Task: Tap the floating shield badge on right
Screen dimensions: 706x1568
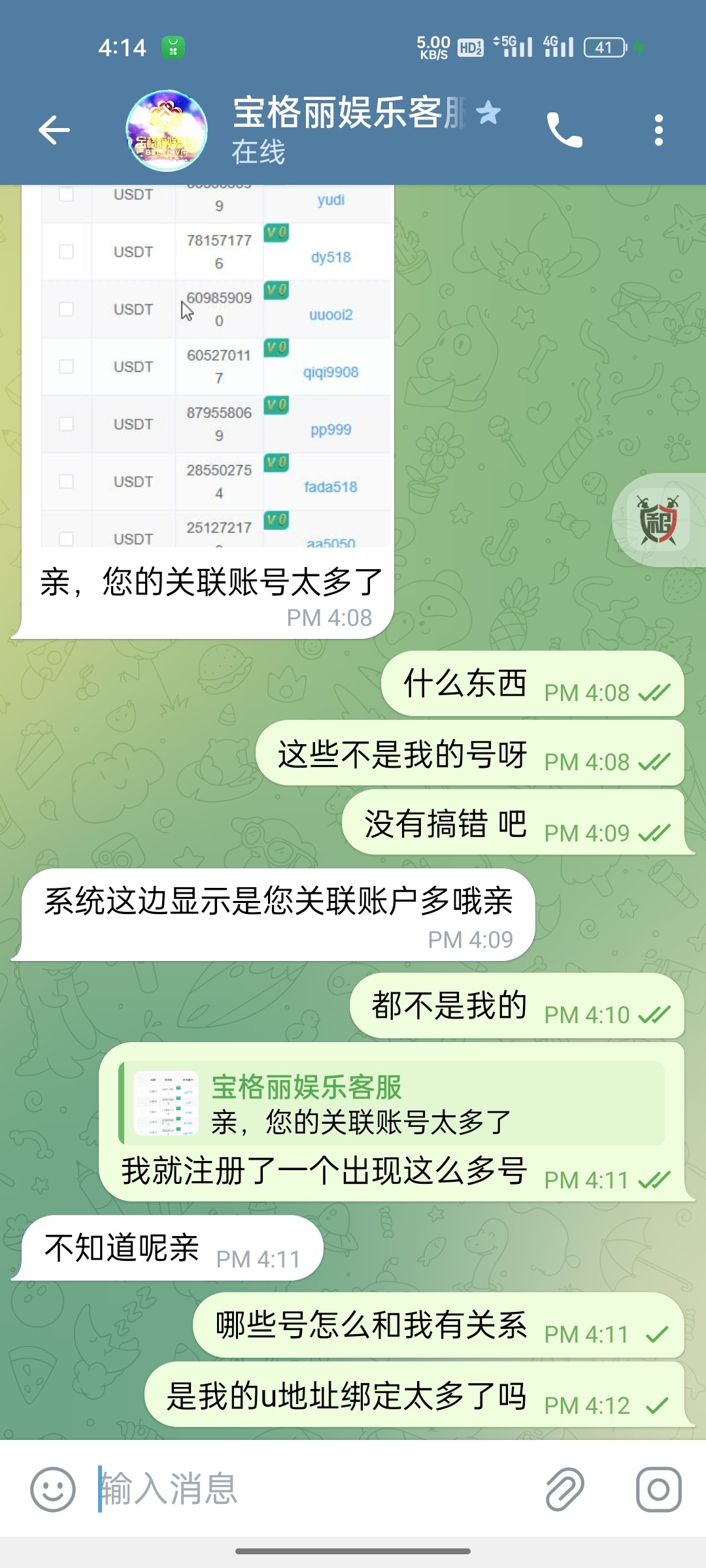Action: tap(658, 520)
